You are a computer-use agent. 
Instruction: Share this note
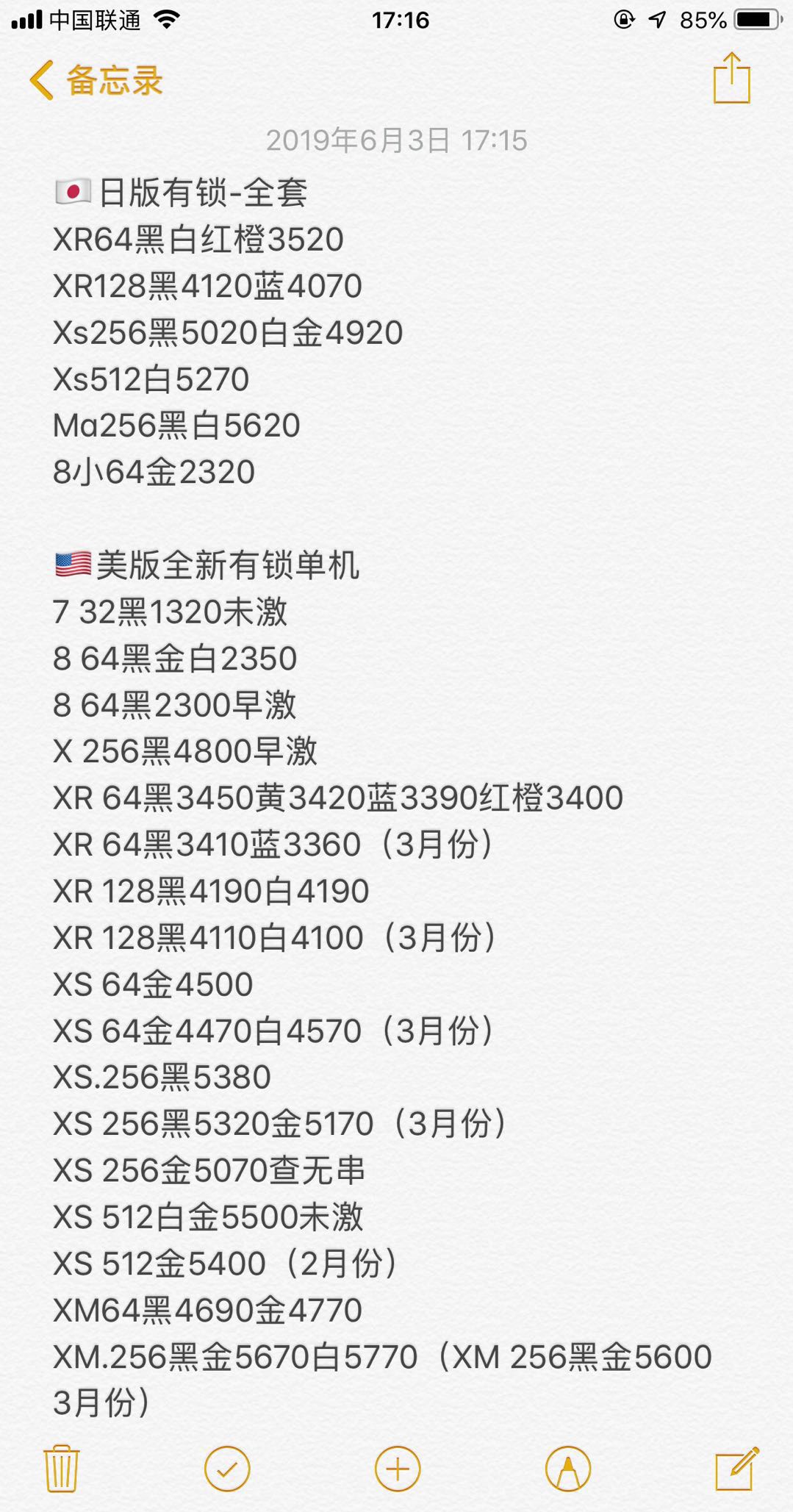pos(731,78)
